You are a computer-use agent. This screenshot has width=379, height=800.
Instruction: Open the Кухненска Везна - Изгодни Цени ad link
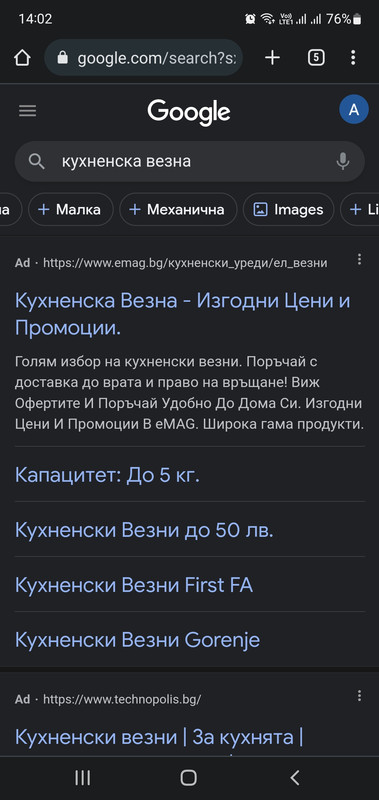pyautogui.click(x=183, y=314)
